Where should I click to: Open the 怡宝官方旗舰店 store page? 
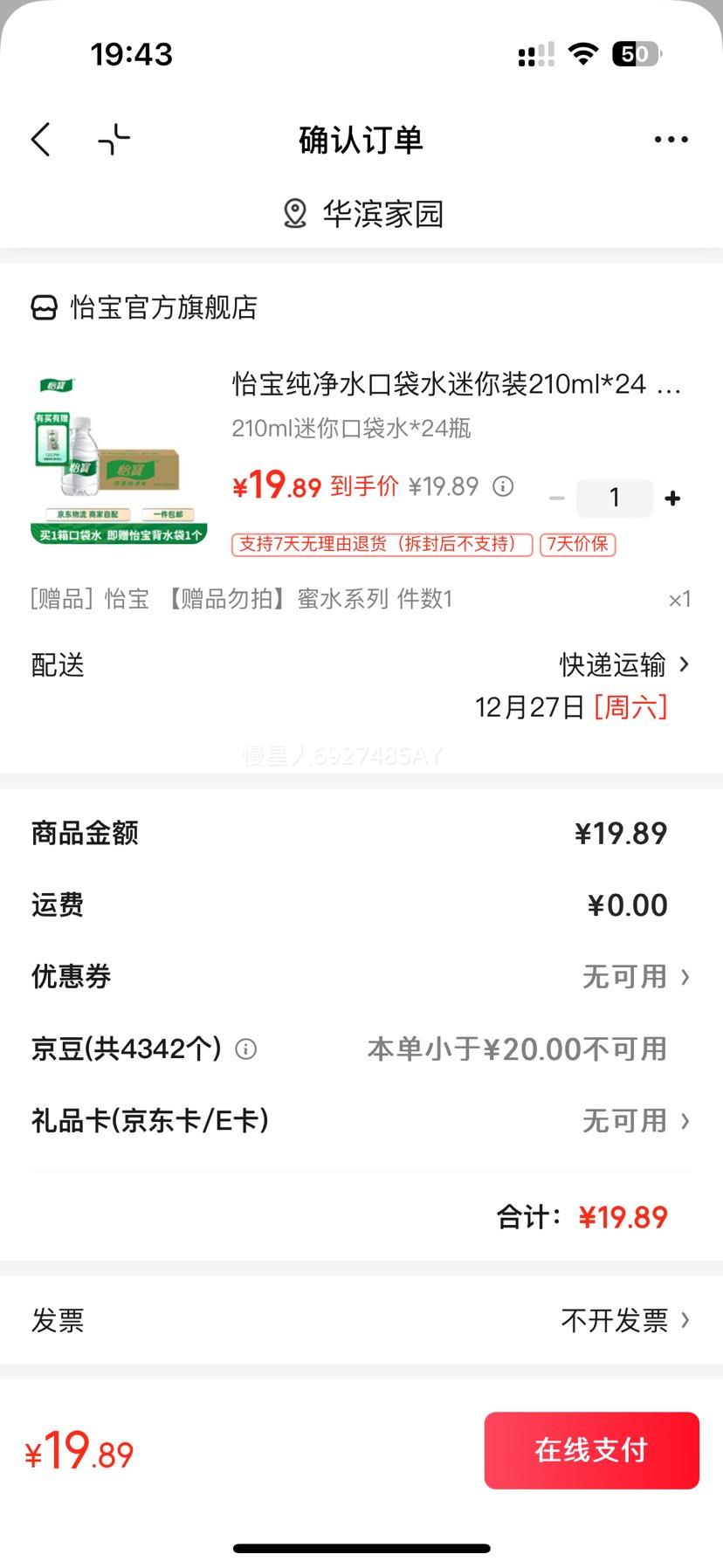[x=162, y=307]
